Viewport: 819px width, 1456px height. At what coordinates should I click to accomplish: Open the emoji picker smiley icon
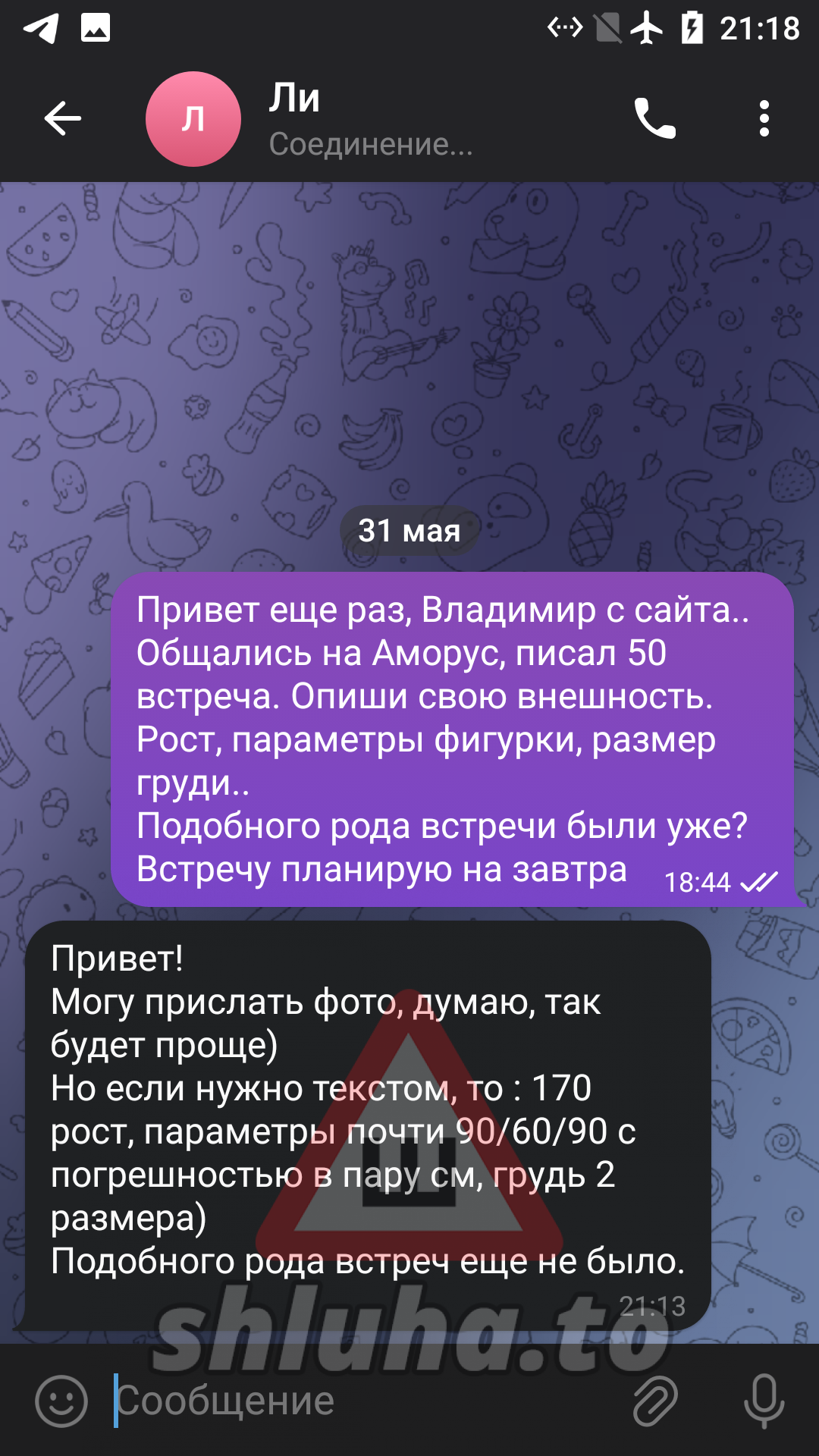coord(61,1401)
